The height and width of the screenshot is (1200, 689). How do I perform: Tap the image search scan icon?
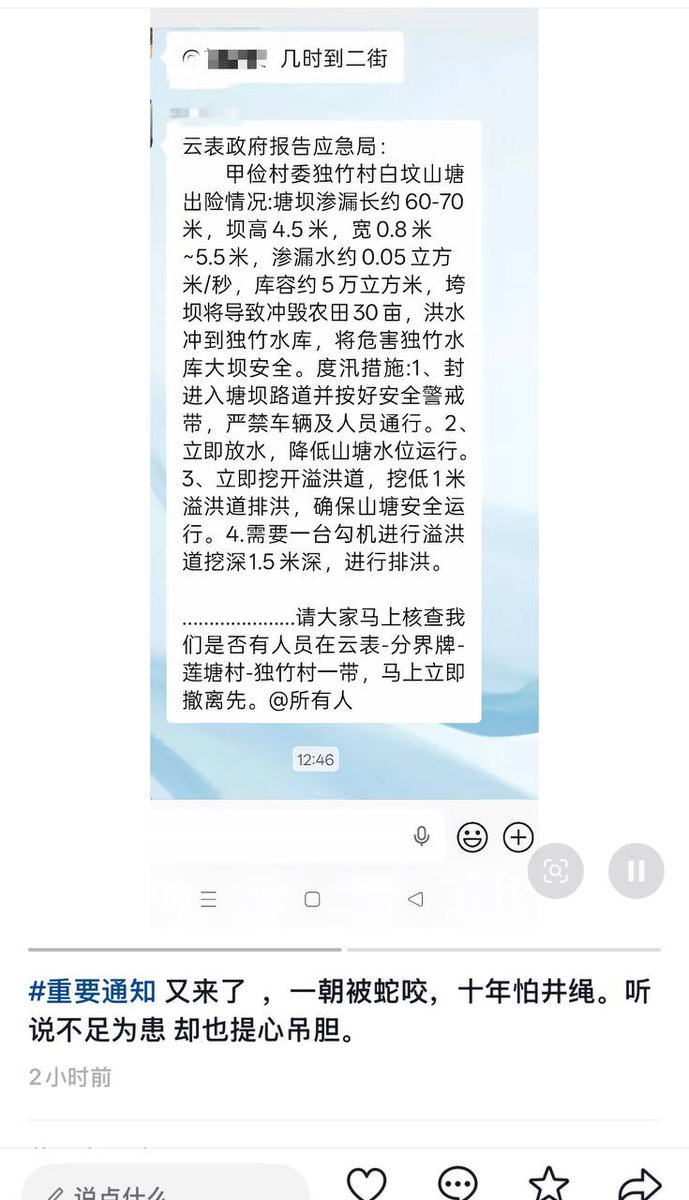(x=555, y=870)
